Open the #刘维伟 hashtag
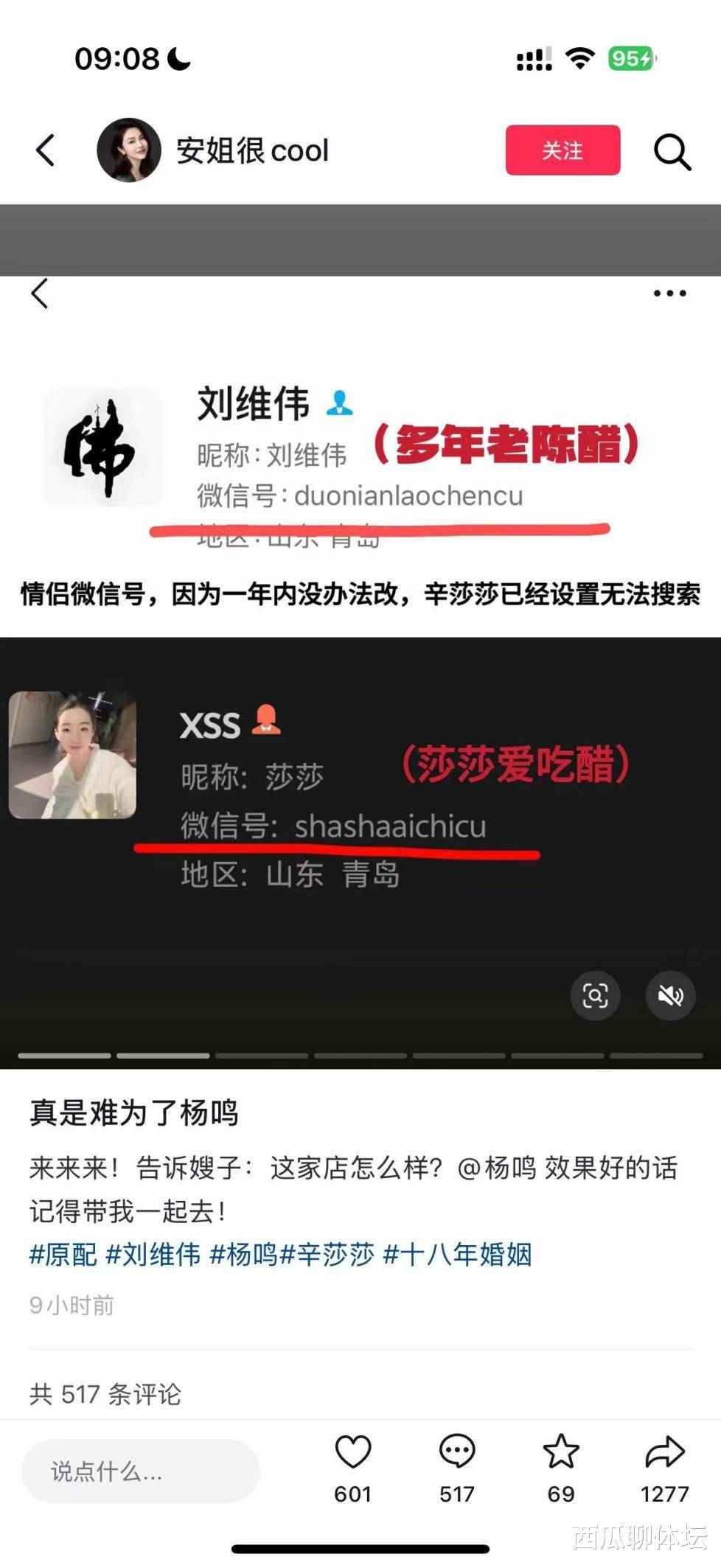Image resolution: width=721 pixels, height=1568 pixels. tap(153, 1254)
